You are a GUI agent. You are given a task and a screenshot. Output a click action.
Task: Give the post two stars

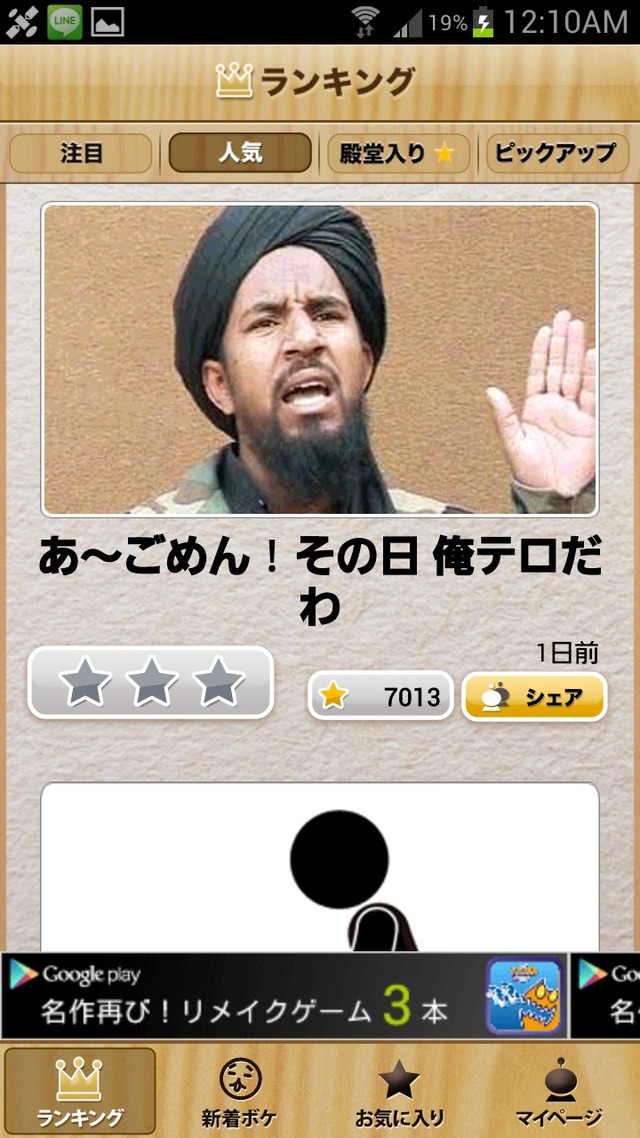pos(152,683)
